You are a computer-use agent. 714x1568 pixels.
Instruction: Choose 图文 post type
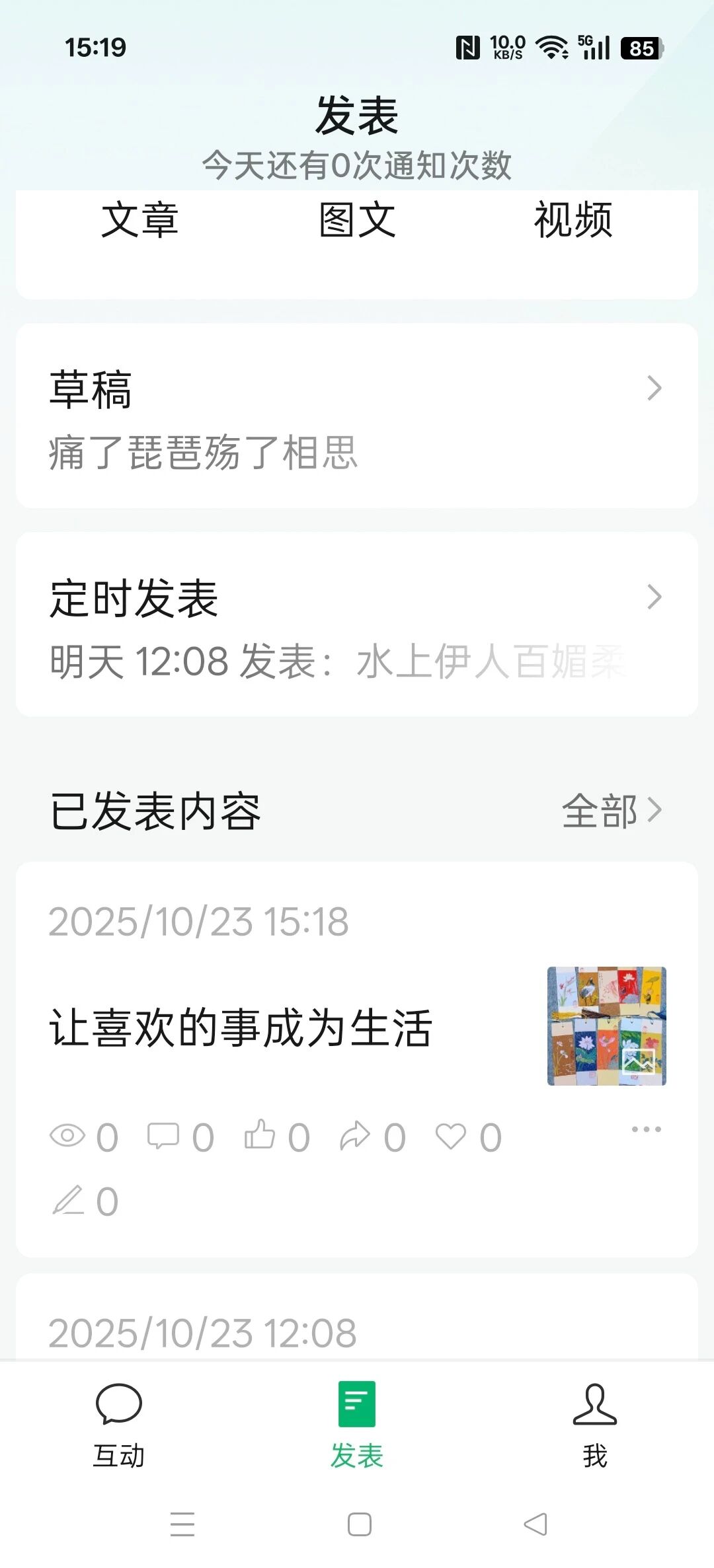click(x=357, y=221)
